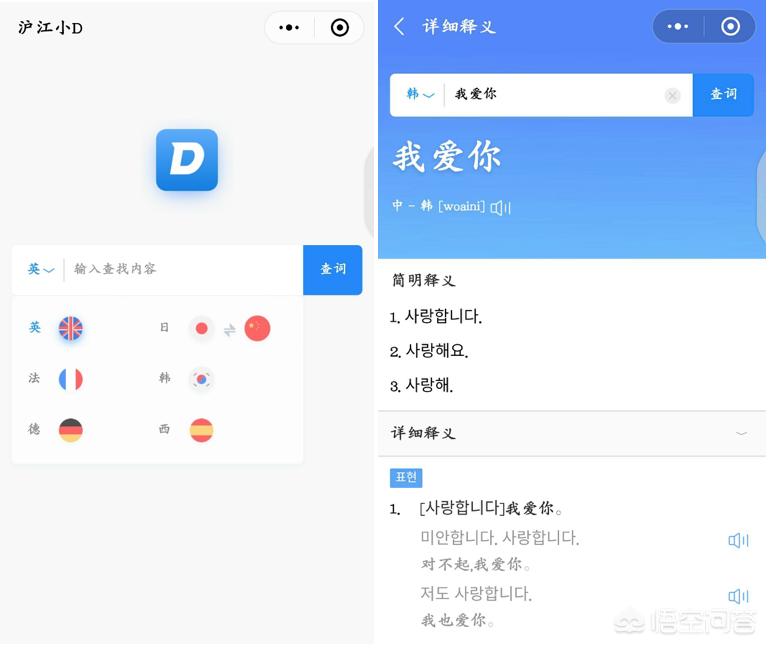Screen dimensions: 770x648
Task: Go back from the 详细释义 page
Action: [x=399, y=27]
